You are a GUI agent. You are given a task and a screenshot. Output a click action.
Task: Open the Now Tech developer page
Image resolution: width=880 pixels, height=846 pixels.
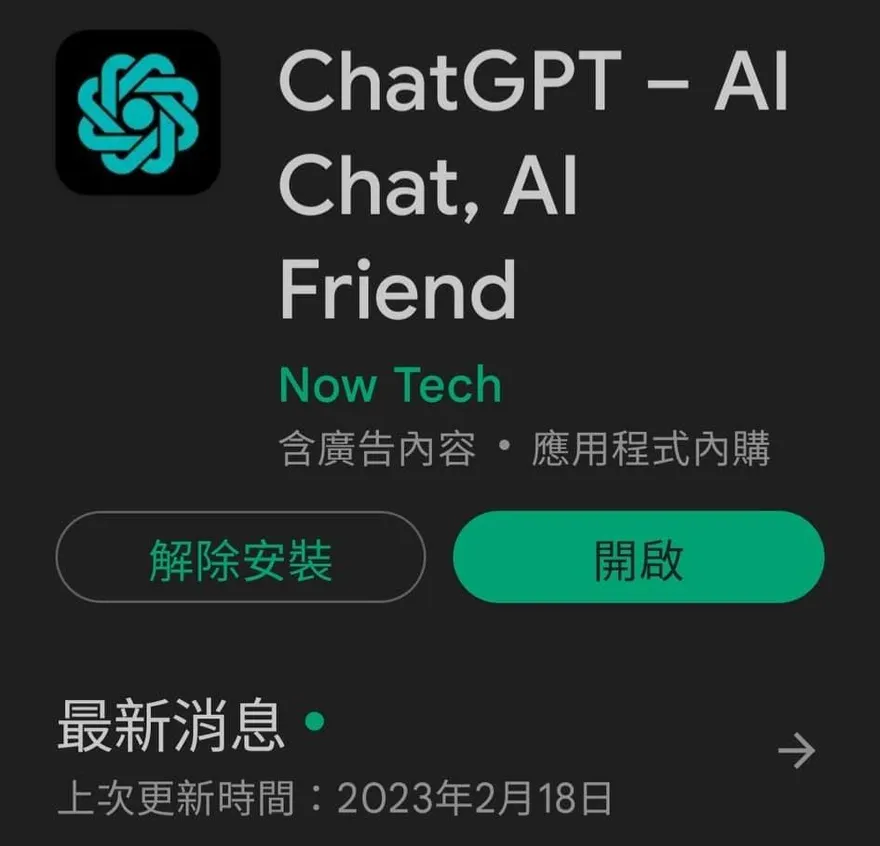(x=390, y=385)
